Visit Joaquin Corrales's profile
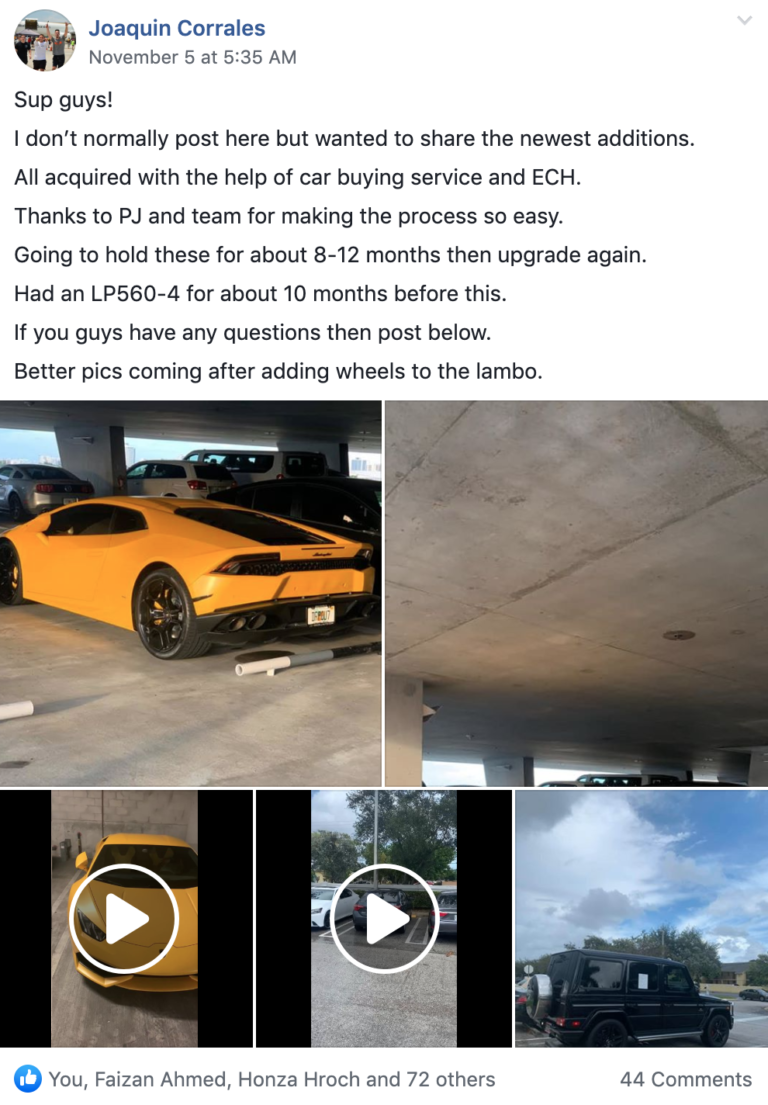 (x=177, y=28)
